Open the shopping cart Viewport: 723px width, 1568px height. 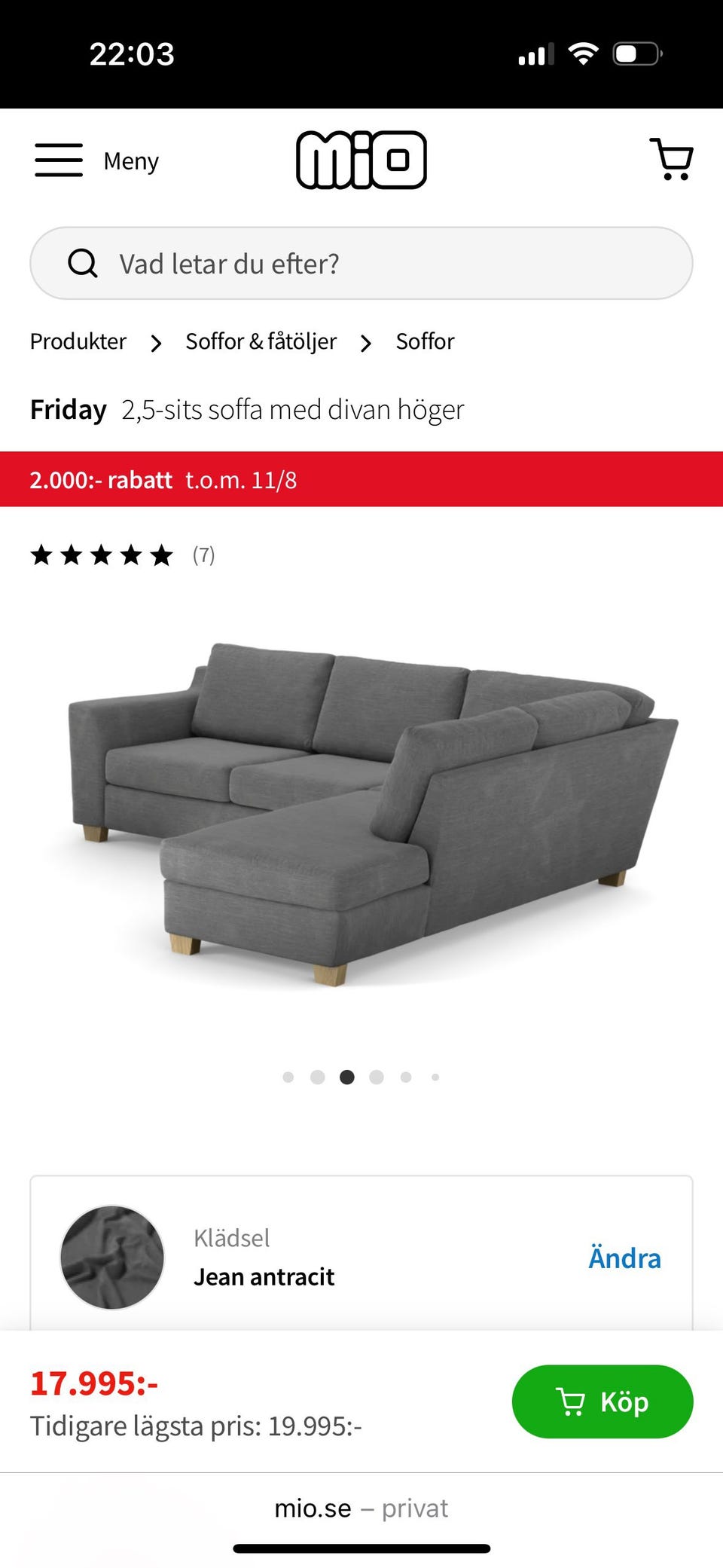[673, 160]
